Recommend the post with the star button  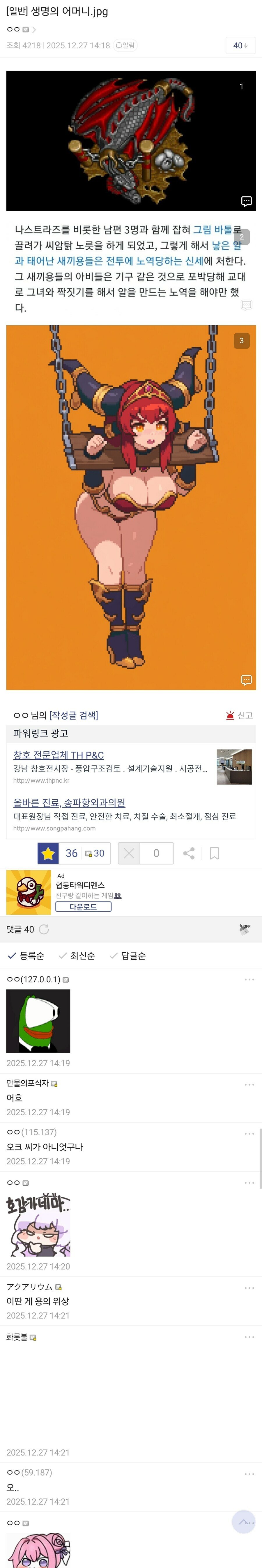click(48, 853)
